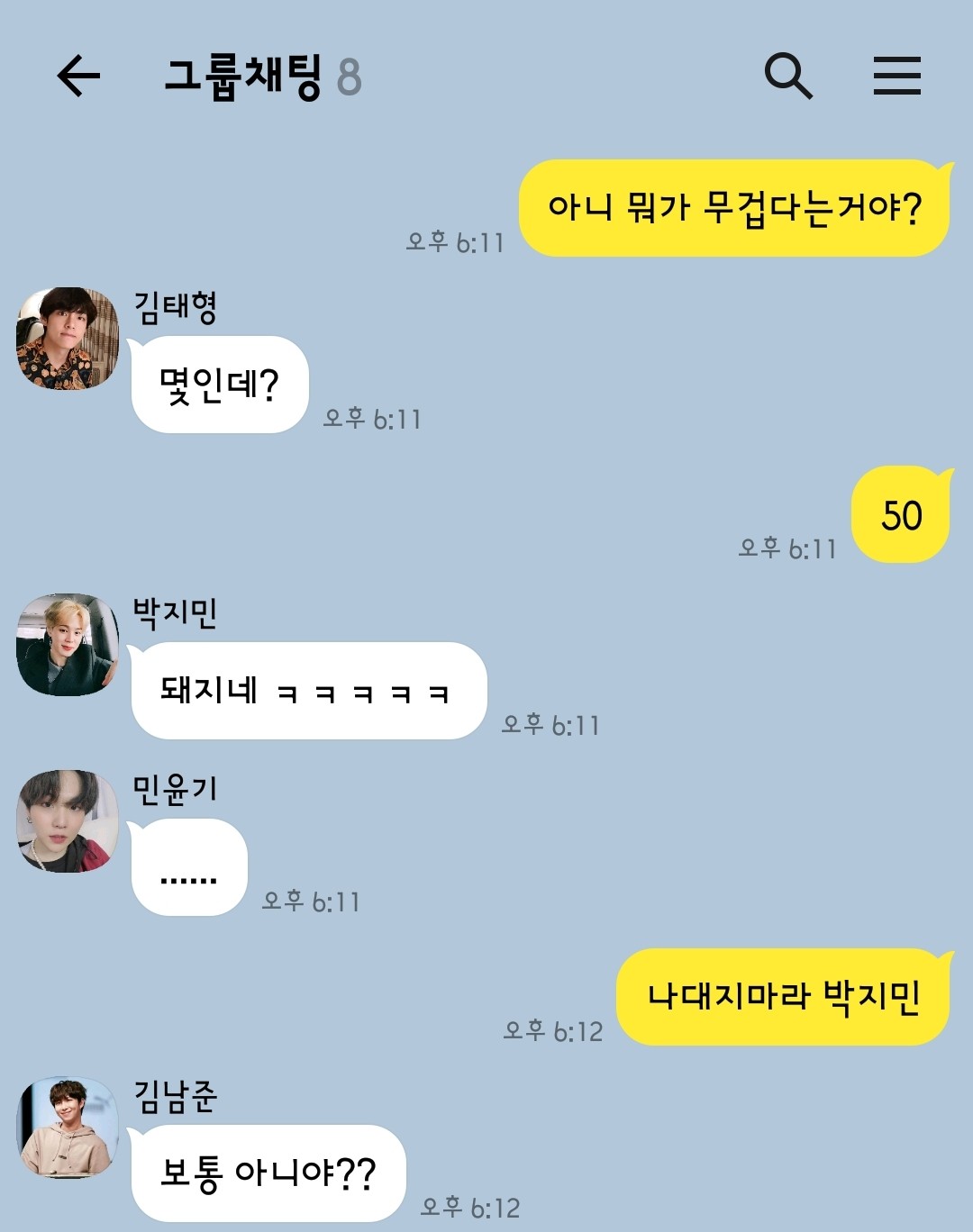Go back from the group chat

[78, 76]
